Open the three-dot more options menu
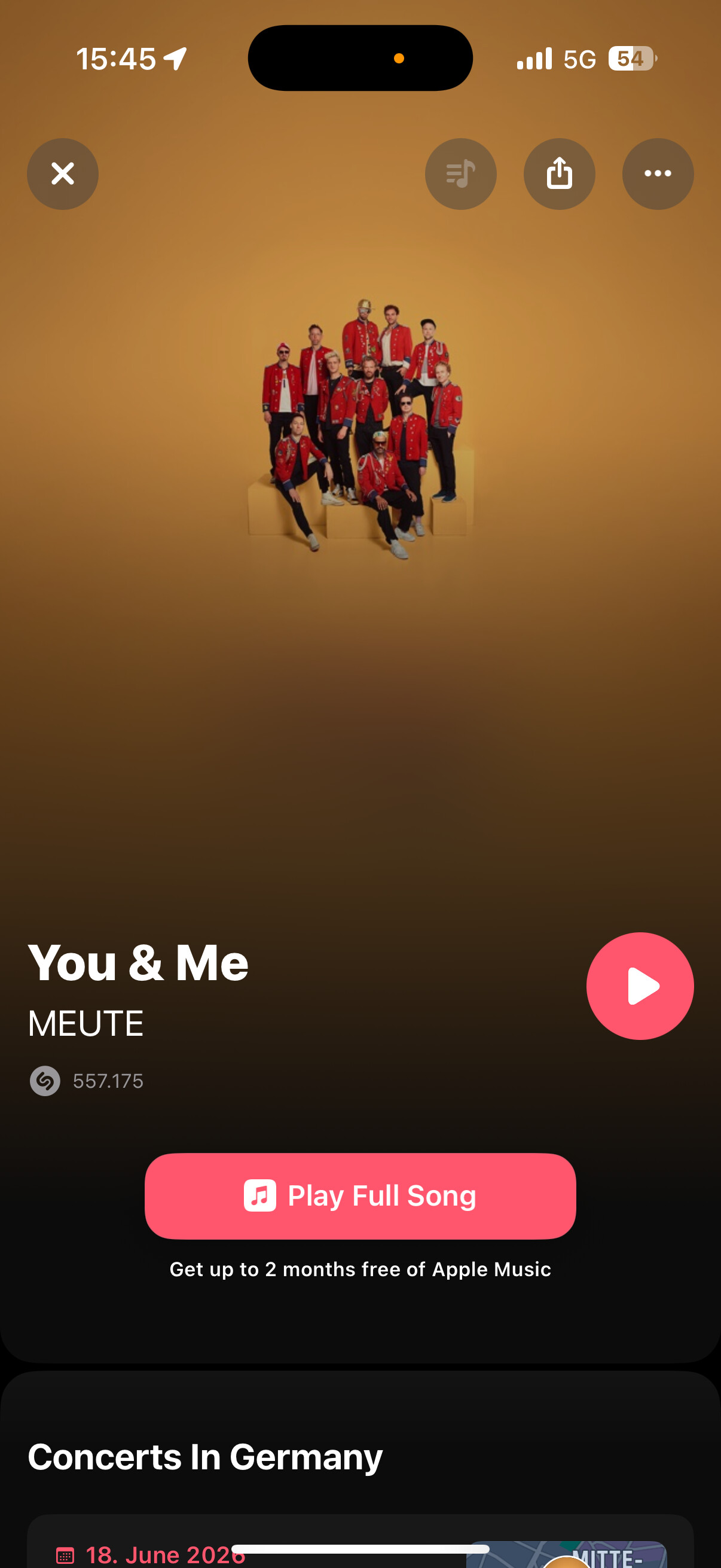The width and height of the screenshot is (721, 1568). click(658, 174)
